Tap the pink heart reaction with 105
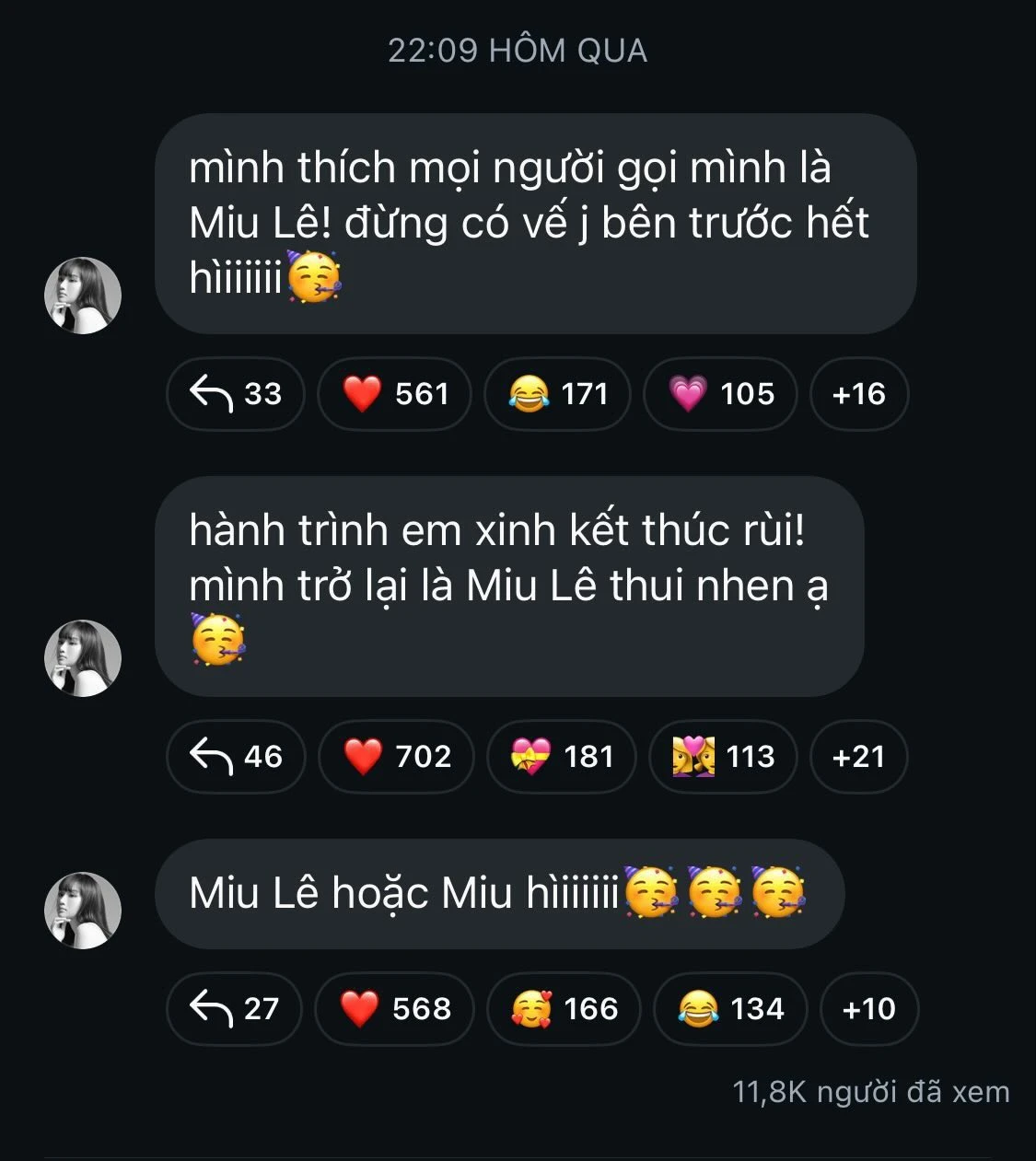 point(720,394)
